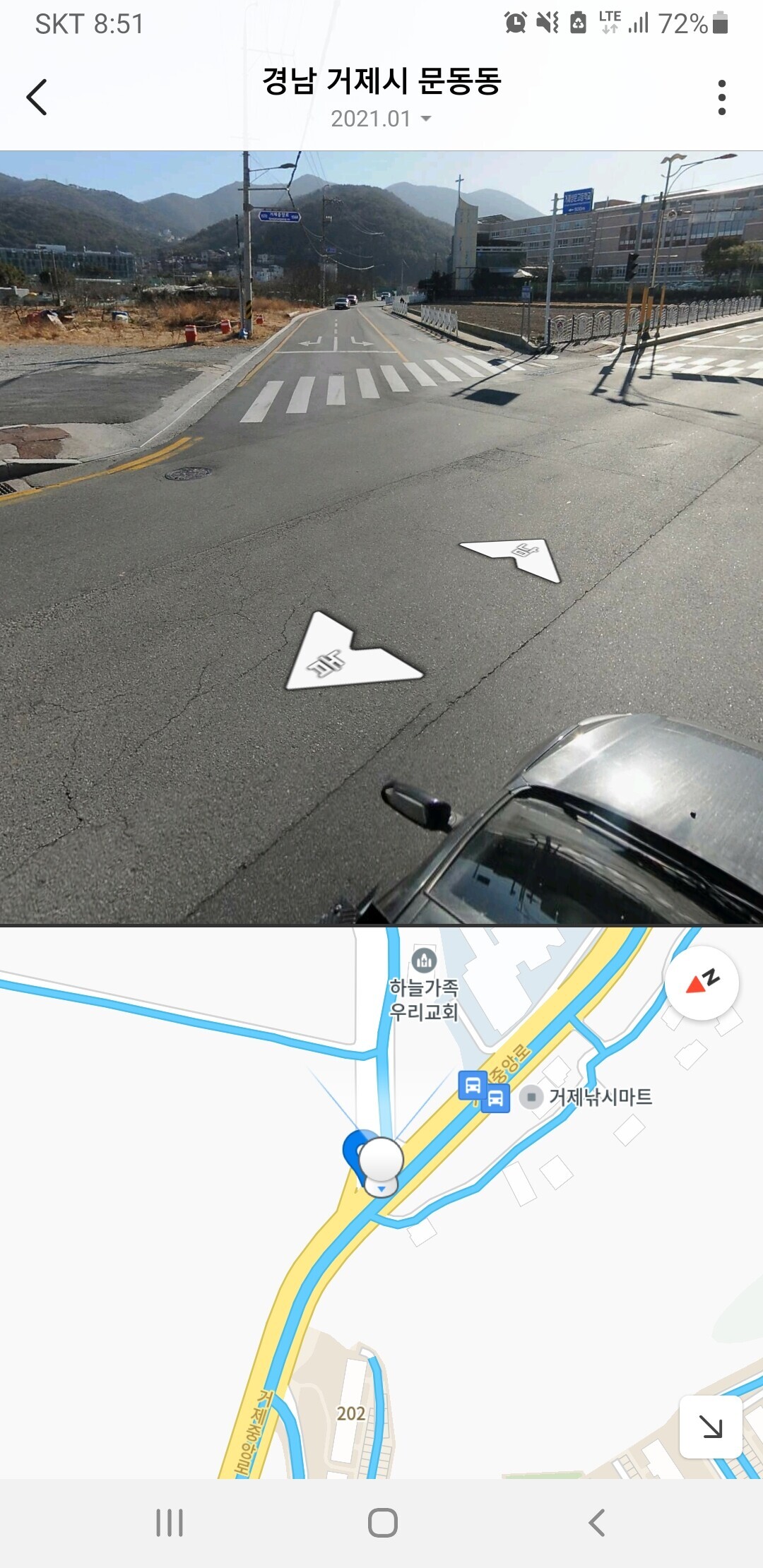Tap the bus stop icon on map
This screenshot has width=763, height=1568.
click(x=473, y=1086)
